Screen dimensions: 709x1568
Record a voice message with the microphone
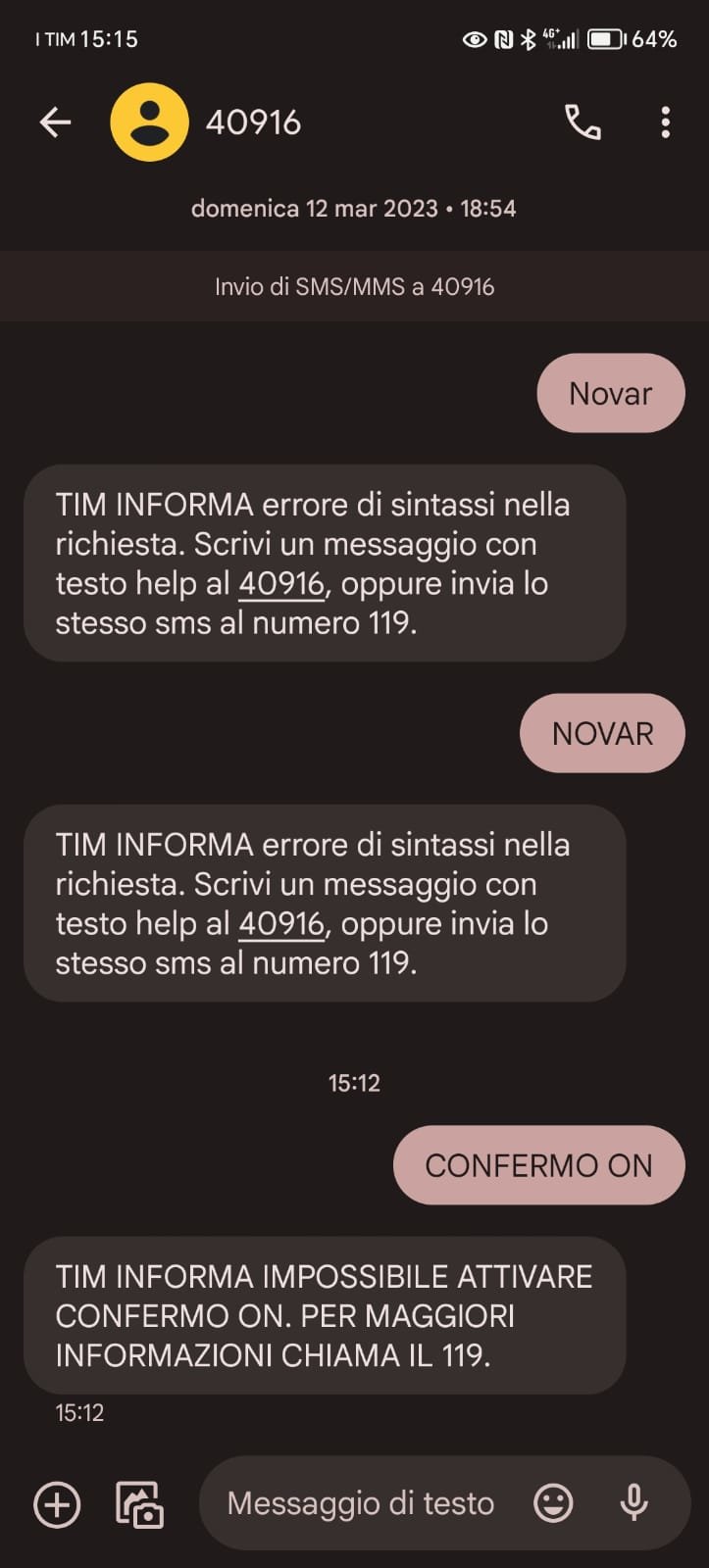tap(634, 1503)
